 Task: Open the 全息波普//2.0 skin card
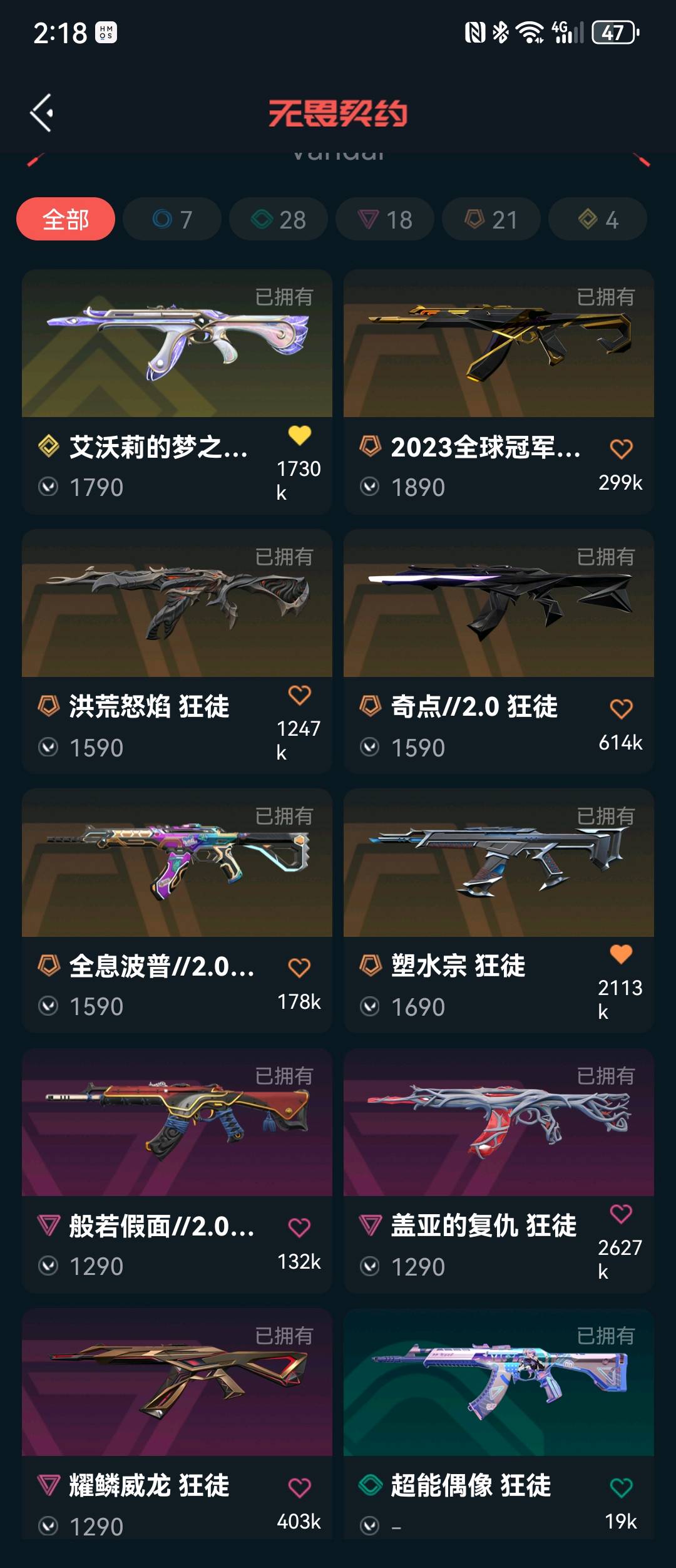[x=177, y=864]
